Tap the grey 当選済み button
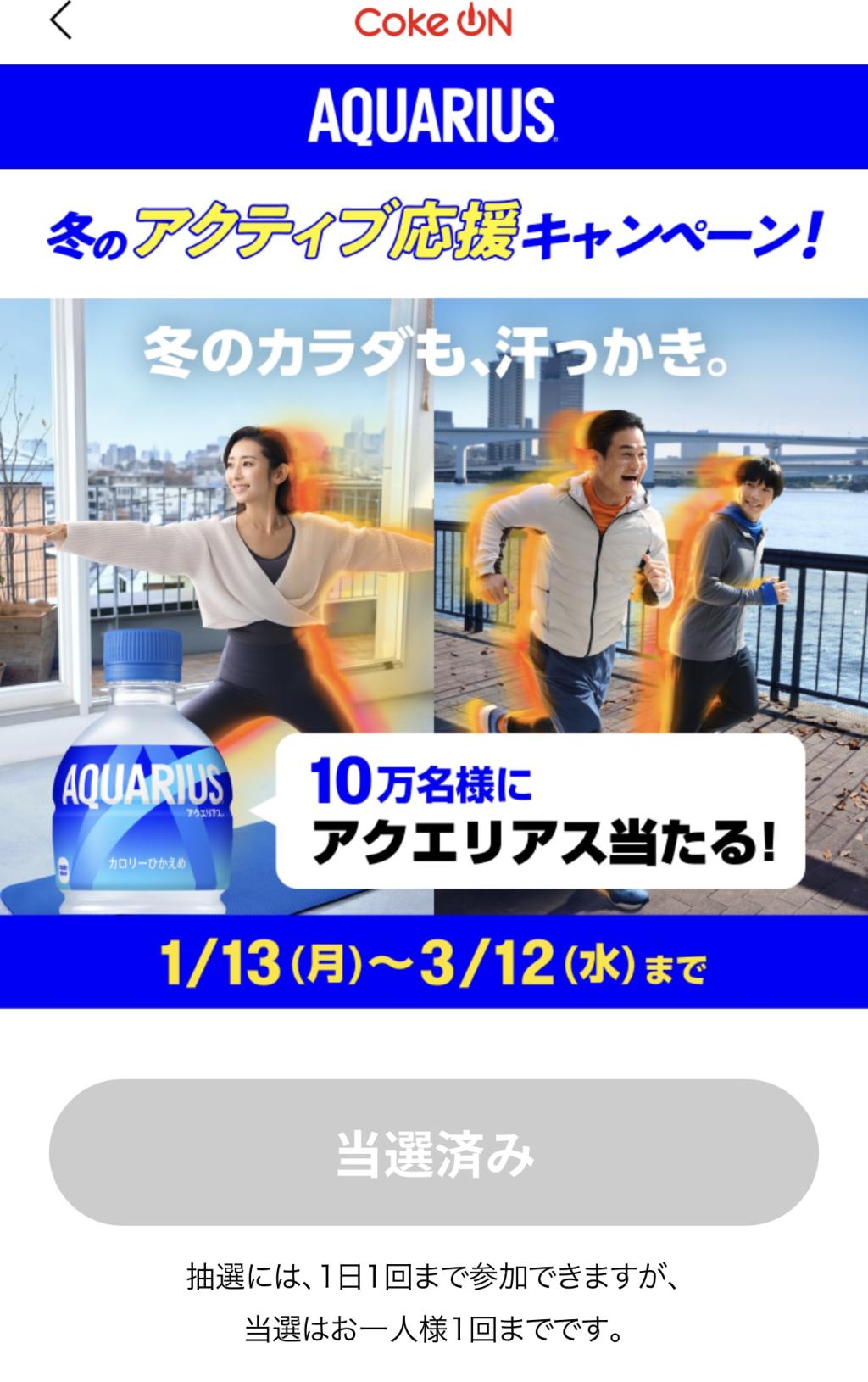Image resolution: width=868 pixels, height=1382 pixels. [x=433, y=1152]
